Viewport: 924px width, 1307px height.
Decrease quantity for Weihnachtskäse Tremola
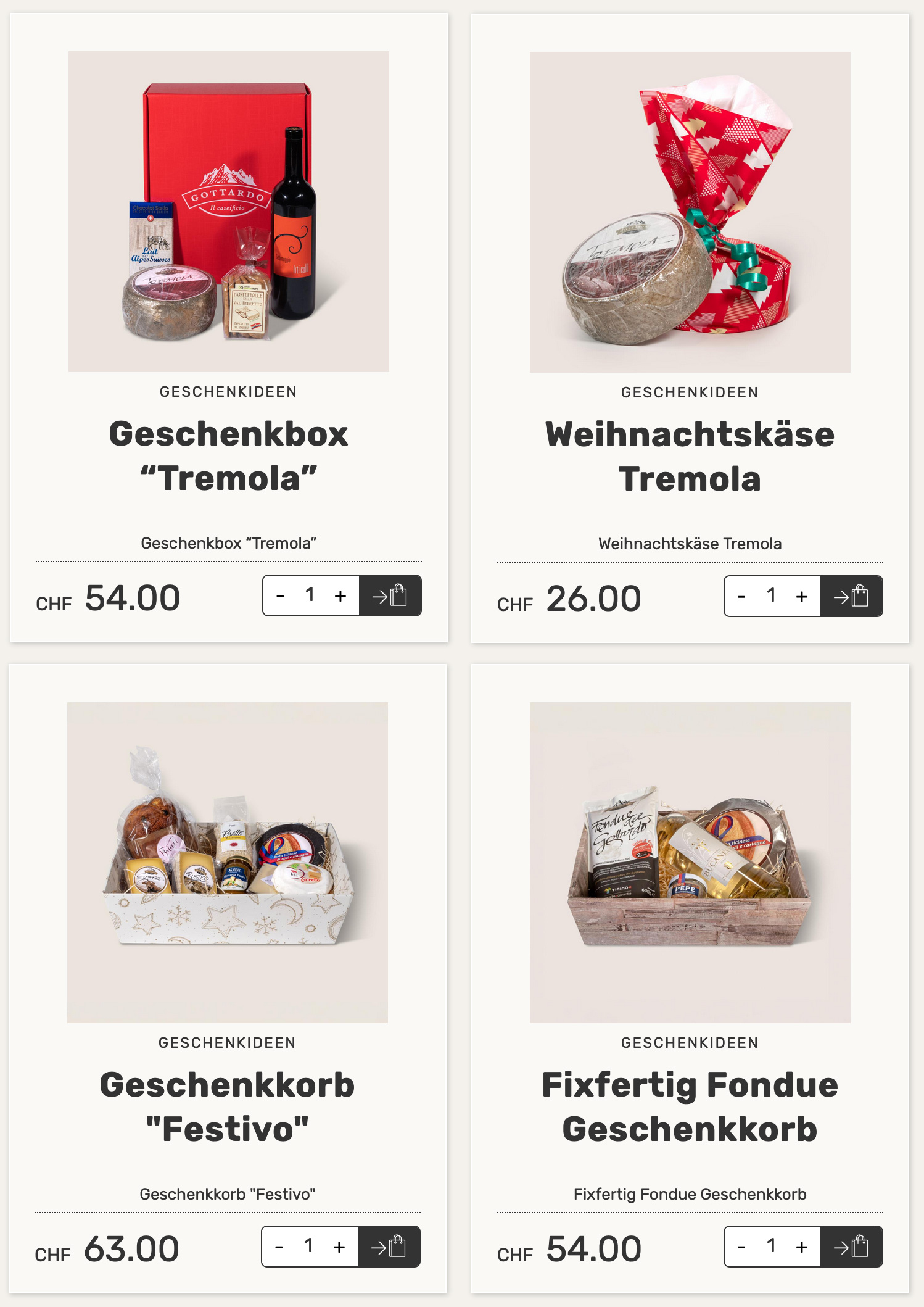point(742,597)
